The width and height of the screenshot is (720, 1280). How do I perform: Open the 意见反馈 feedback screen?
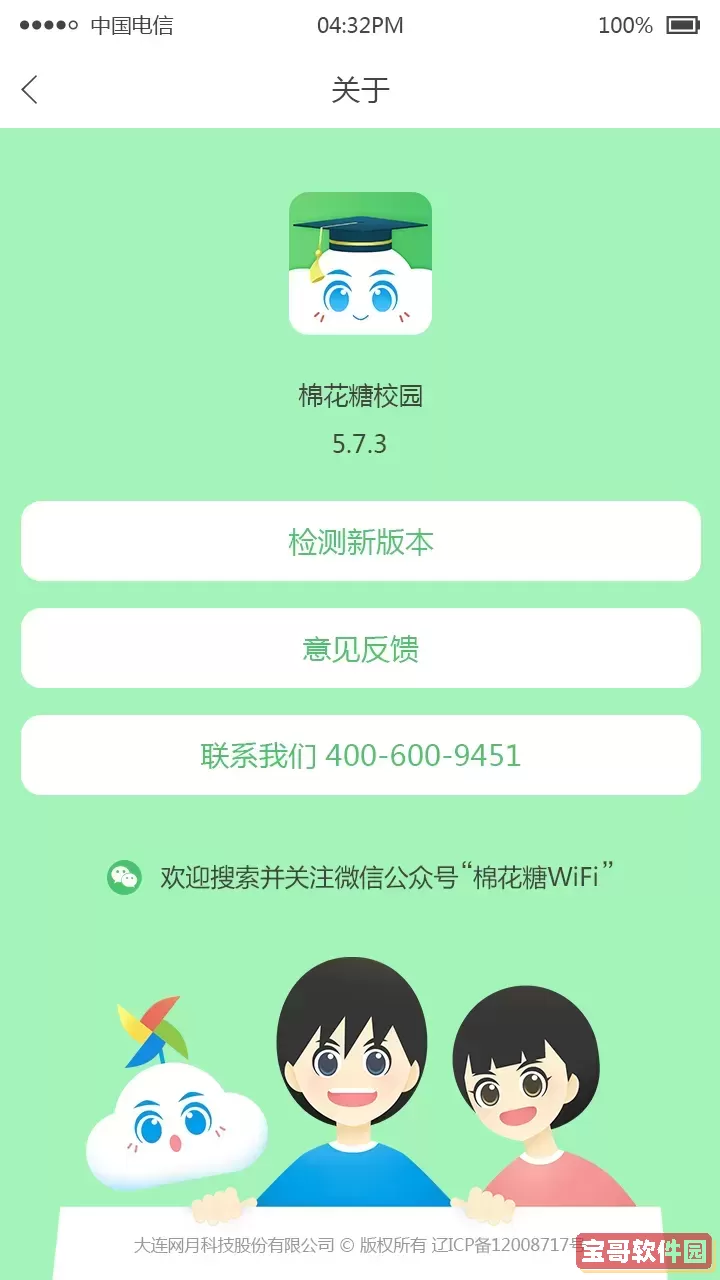(360, 648)
